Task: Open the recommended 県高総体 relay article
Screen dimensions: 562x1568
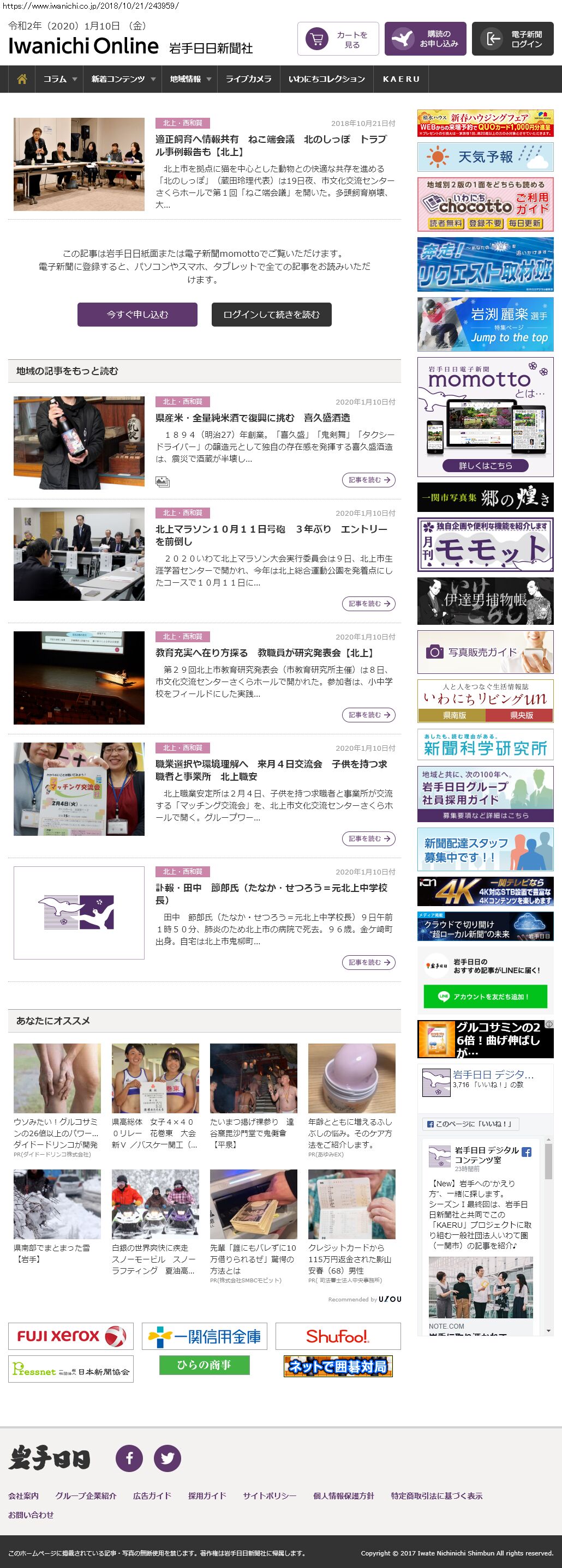Action: [x=154, y=1132]
